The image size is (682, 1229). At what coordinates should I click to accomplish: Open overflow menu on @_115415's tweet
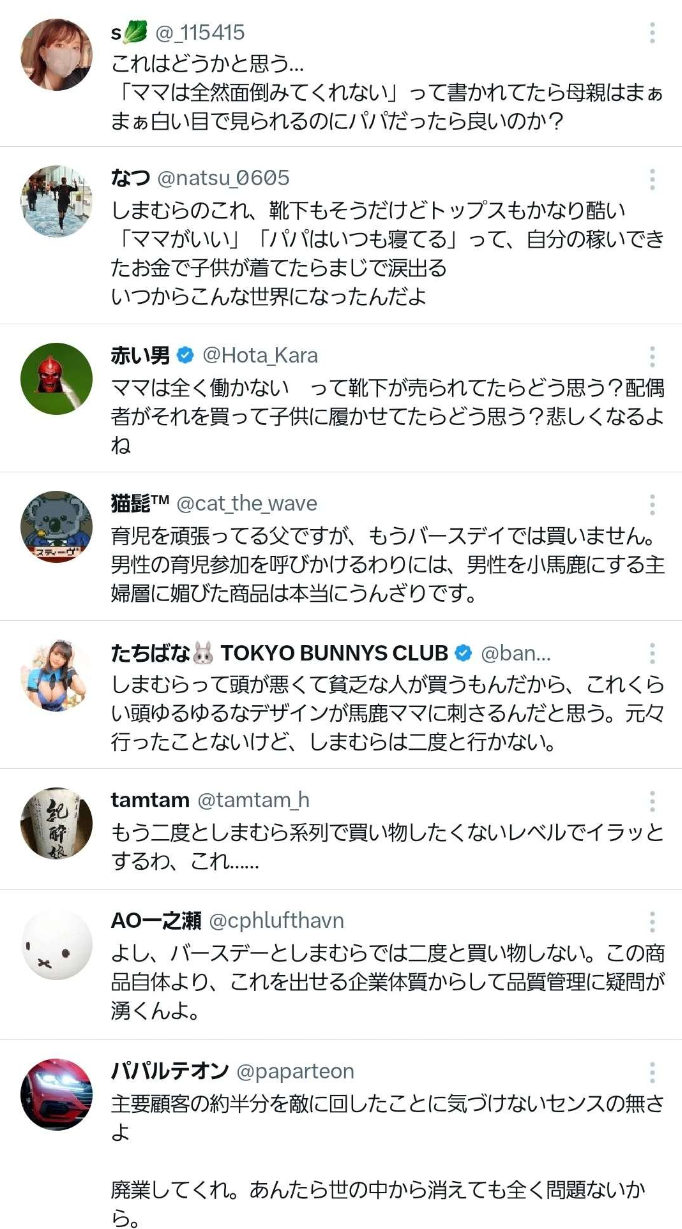[x=652, y=33]
